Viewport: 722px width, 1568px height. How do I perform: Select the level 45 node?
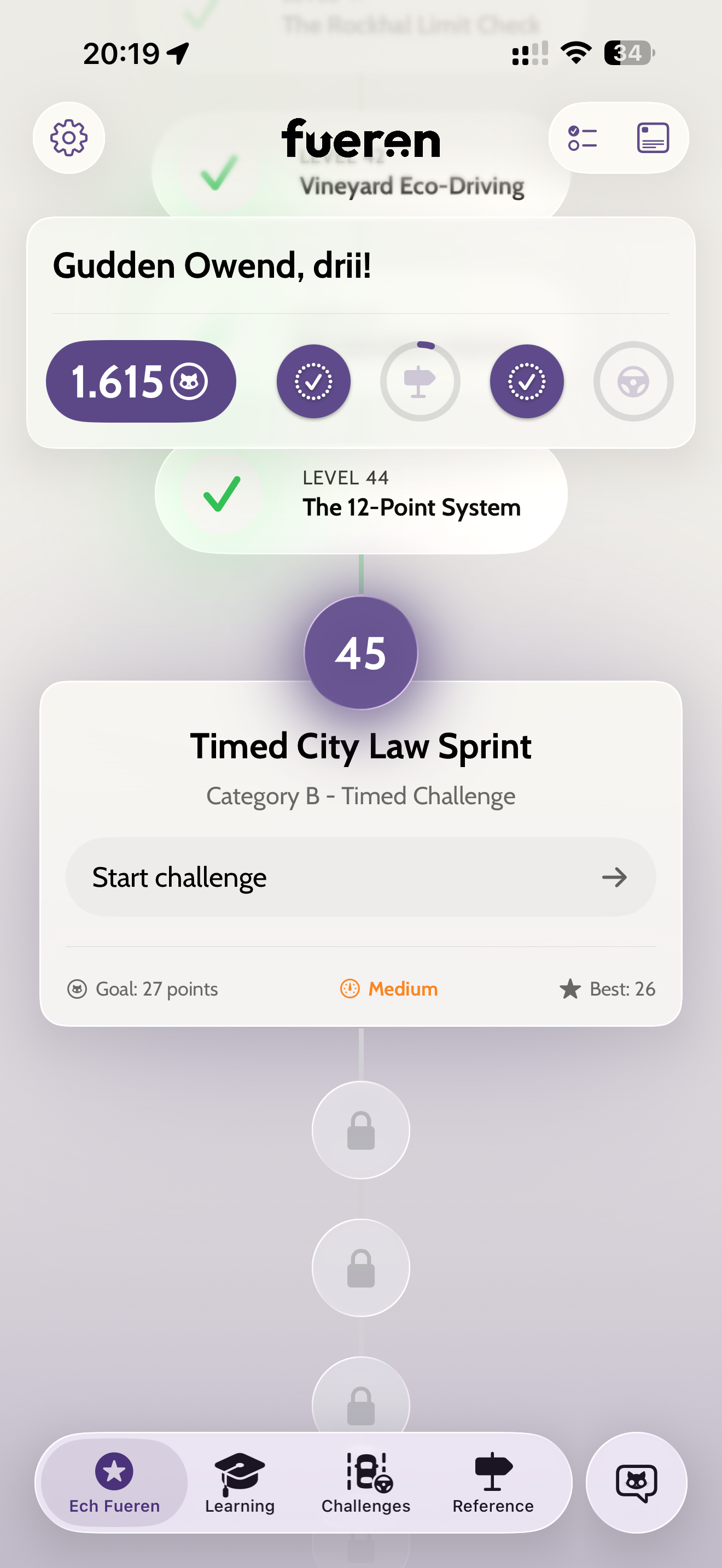361,653
